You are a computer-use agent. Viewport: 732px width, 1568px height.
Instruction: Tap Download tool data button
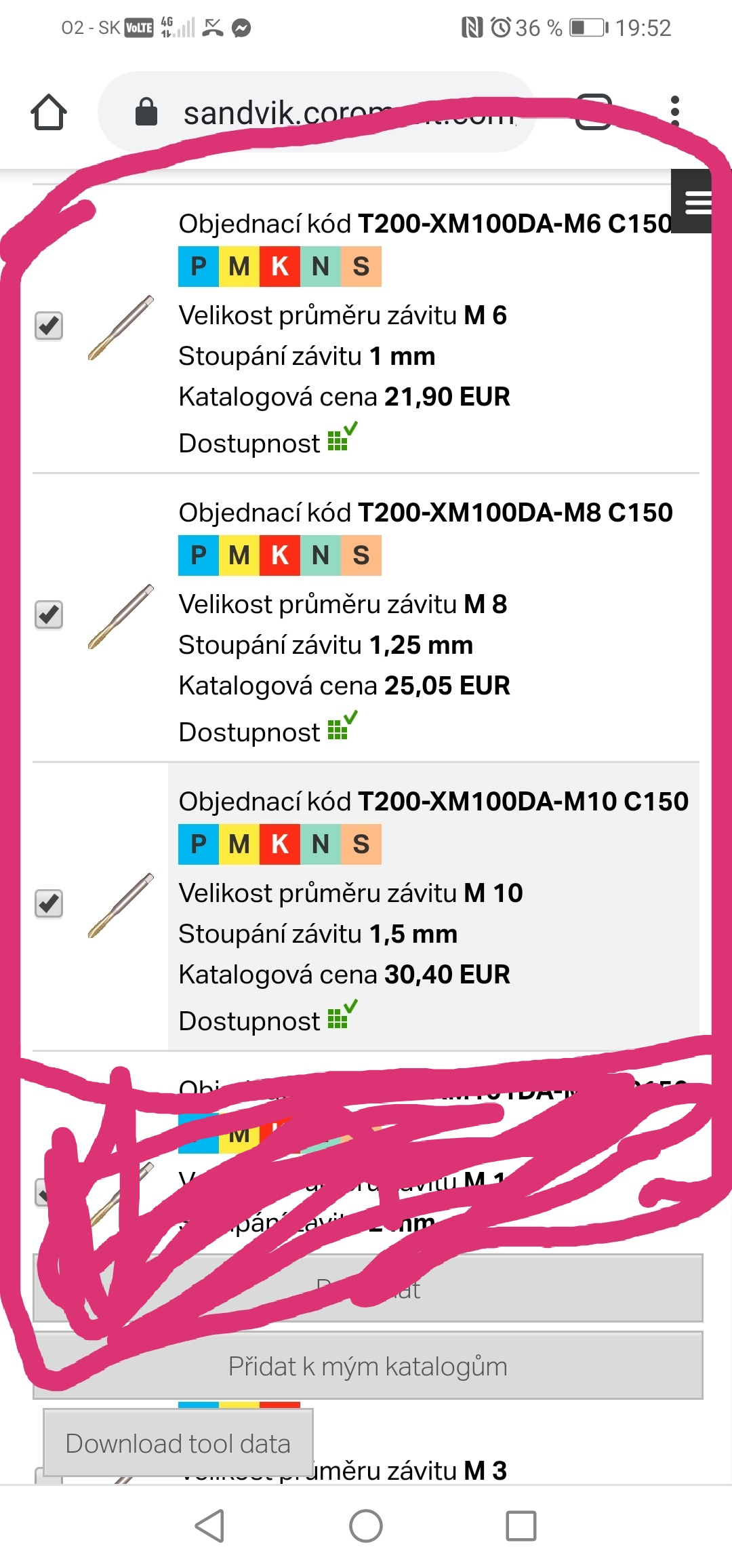coord(178,1443)
